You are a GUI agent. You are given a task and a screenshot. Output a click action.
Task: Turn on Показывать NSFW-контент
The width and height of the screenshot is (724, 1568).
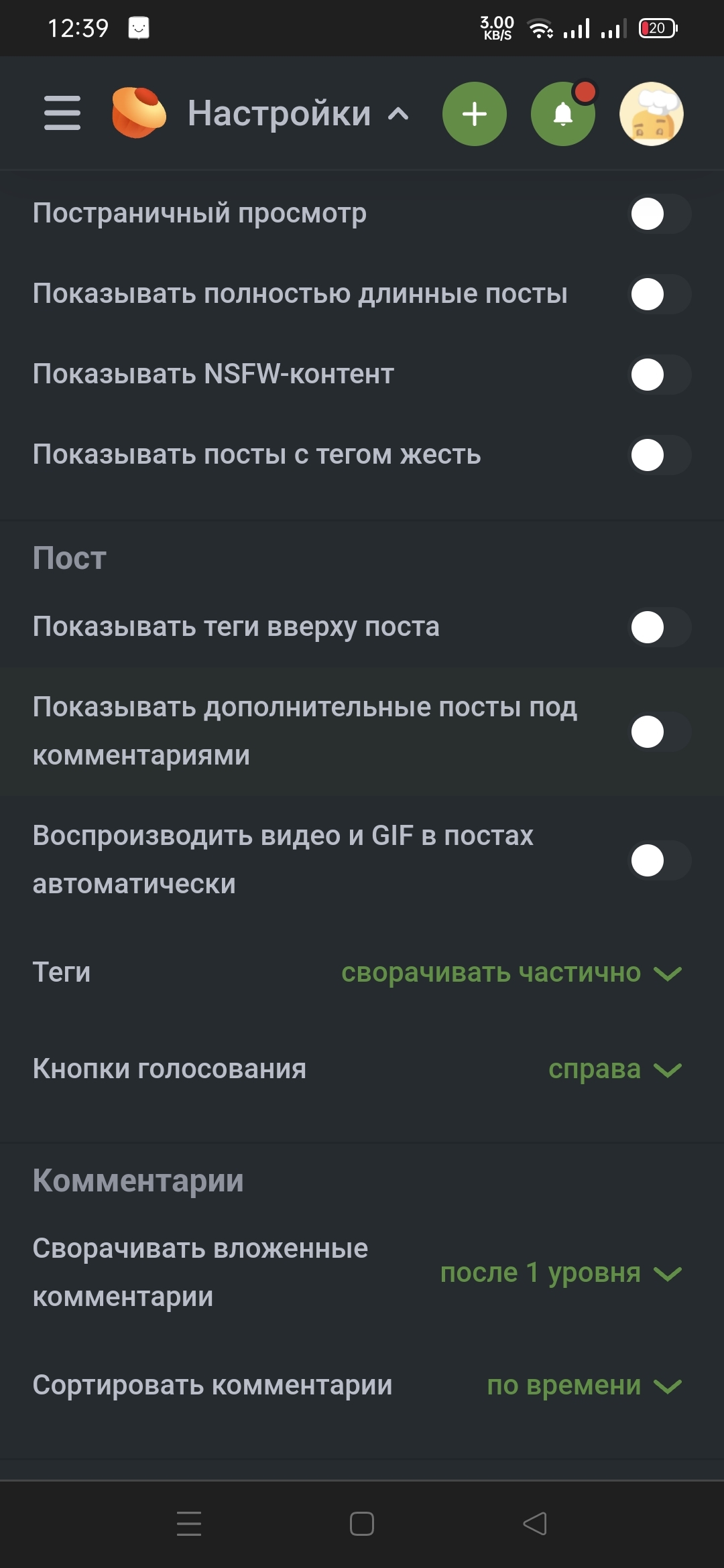(x=659, y=375)
